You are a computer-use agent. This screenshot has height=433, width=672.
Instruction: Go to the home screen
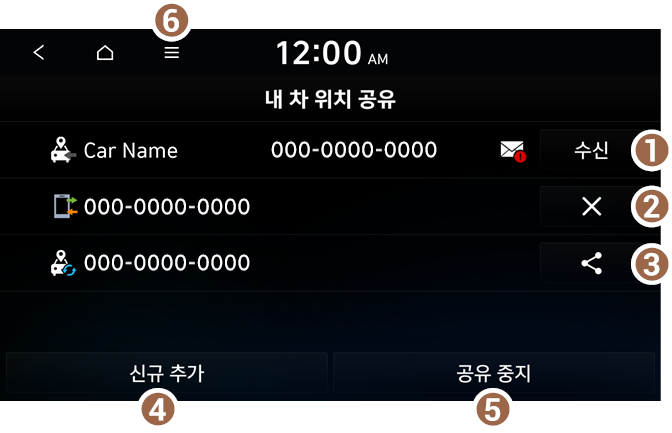(105, 53)
